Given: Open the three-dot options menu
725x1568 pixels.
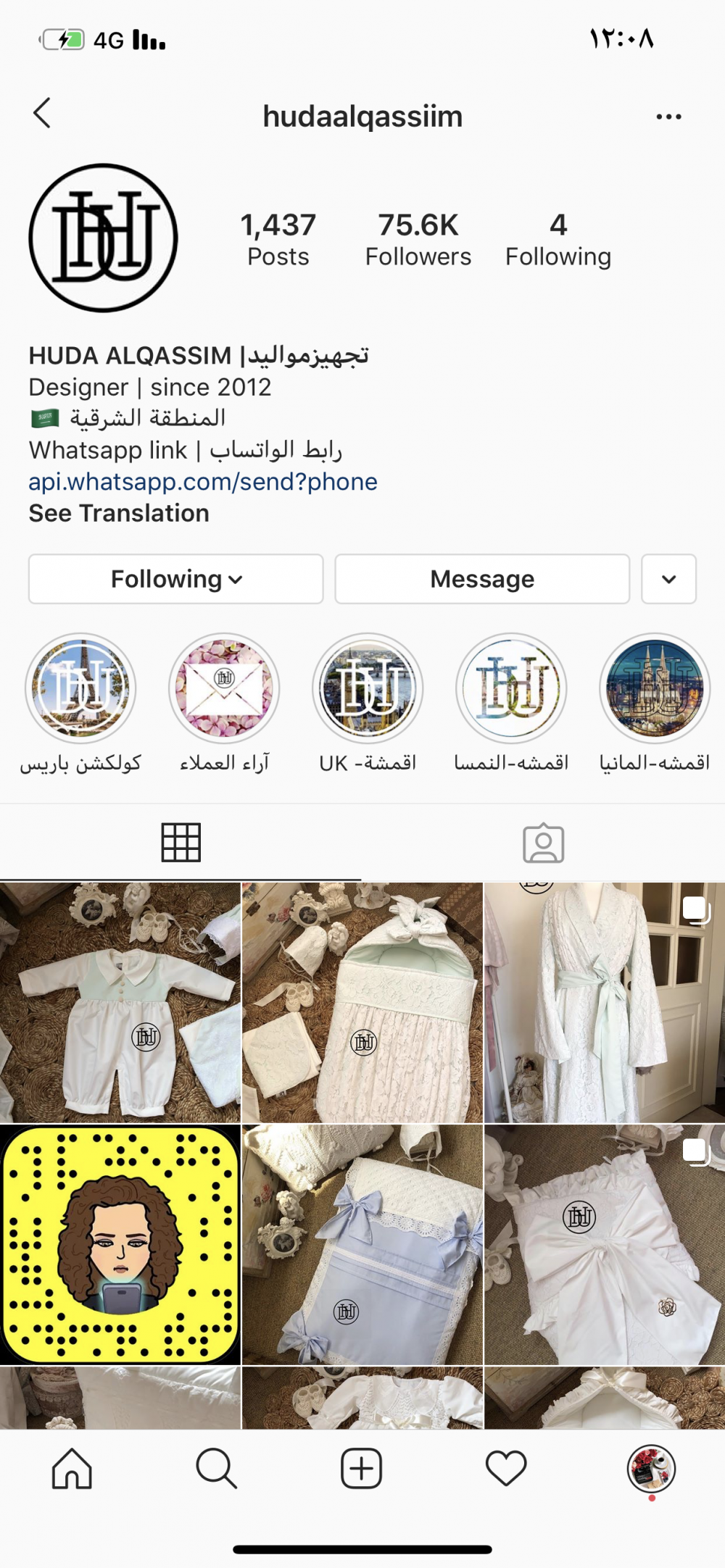Looking at the screenshot, I should pos(668,117).
